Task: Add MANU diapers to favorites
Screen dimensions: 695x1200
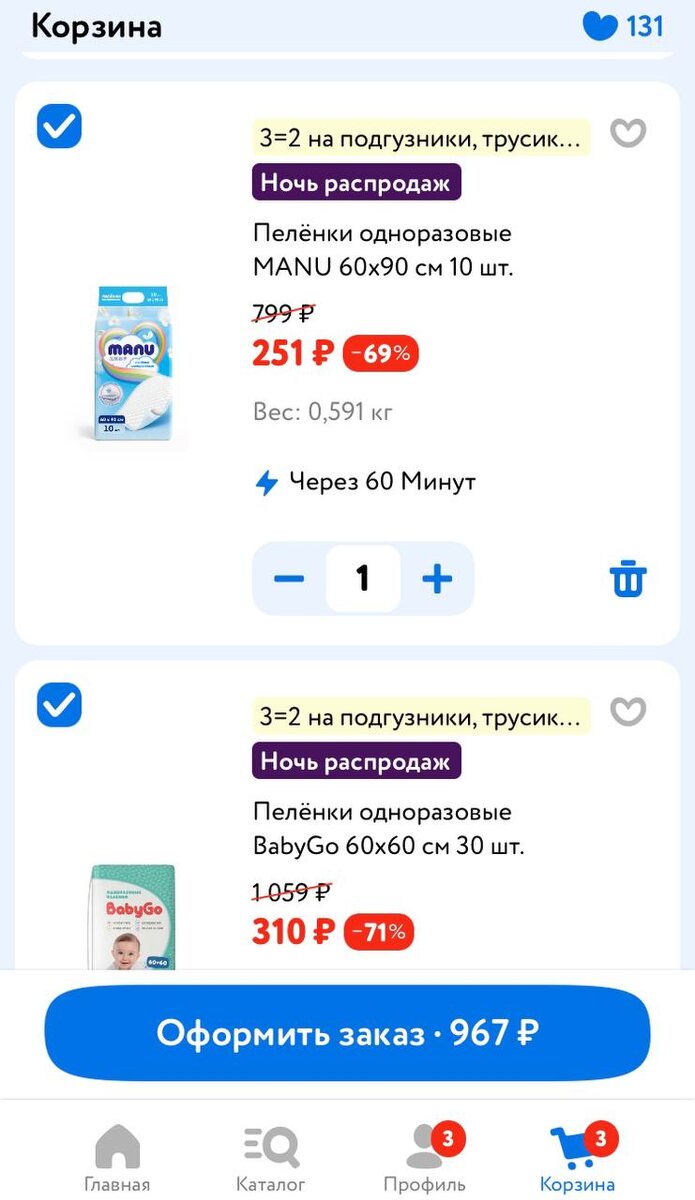Action: tap(628, 133)
